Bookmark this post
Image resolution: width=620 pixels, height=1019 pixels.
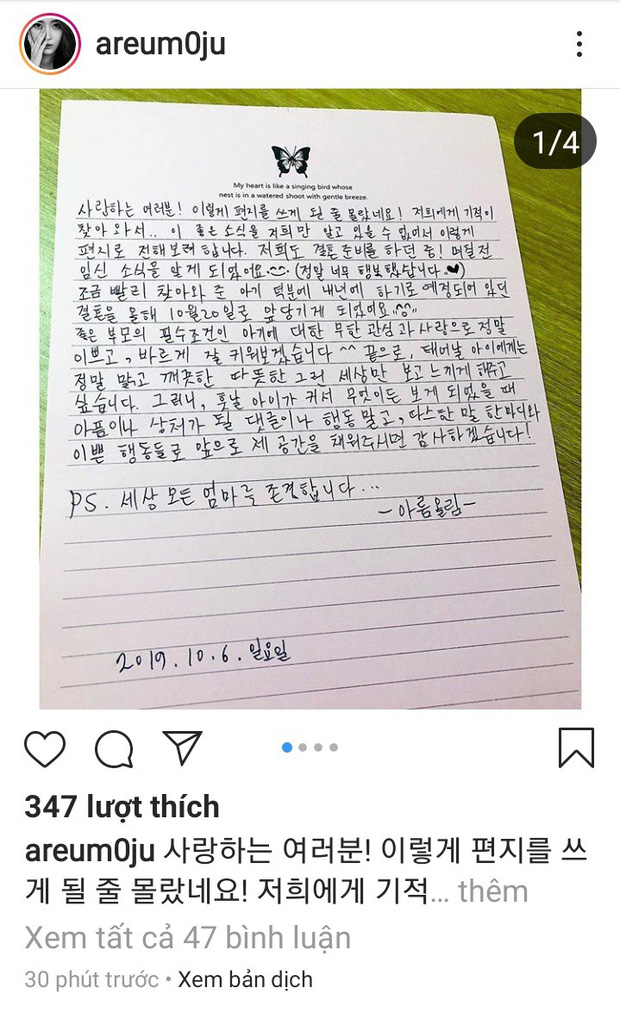[576, 748]
